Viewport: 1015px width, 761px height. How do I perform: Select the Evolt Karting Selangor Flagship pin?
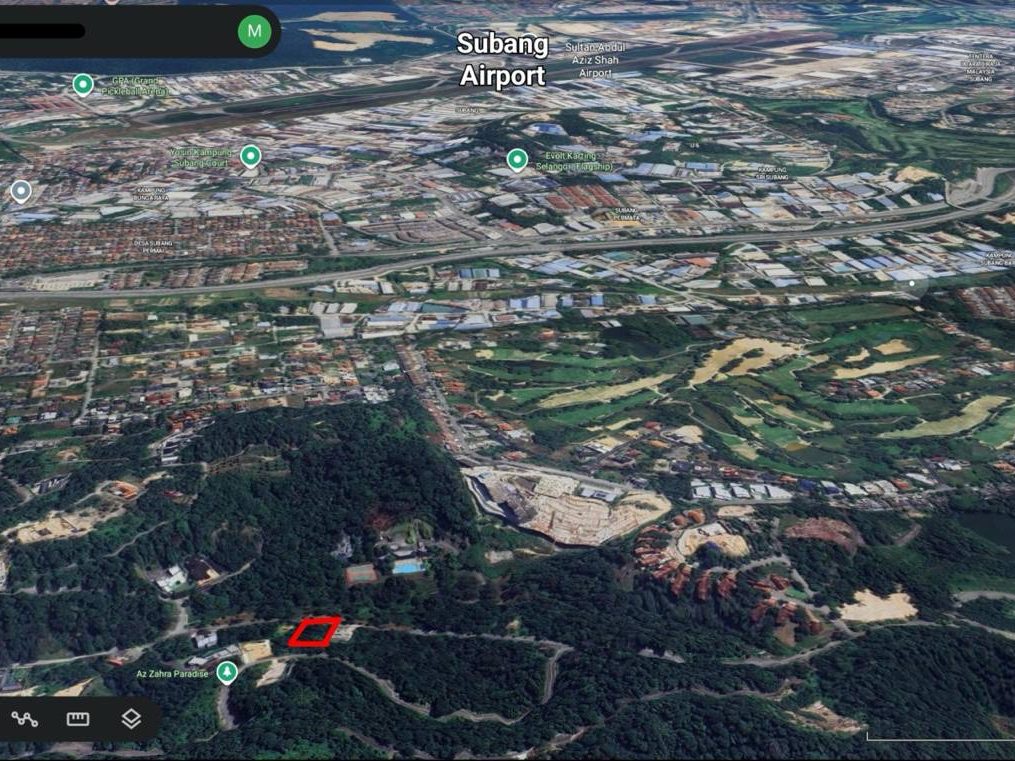coord(517,160)
